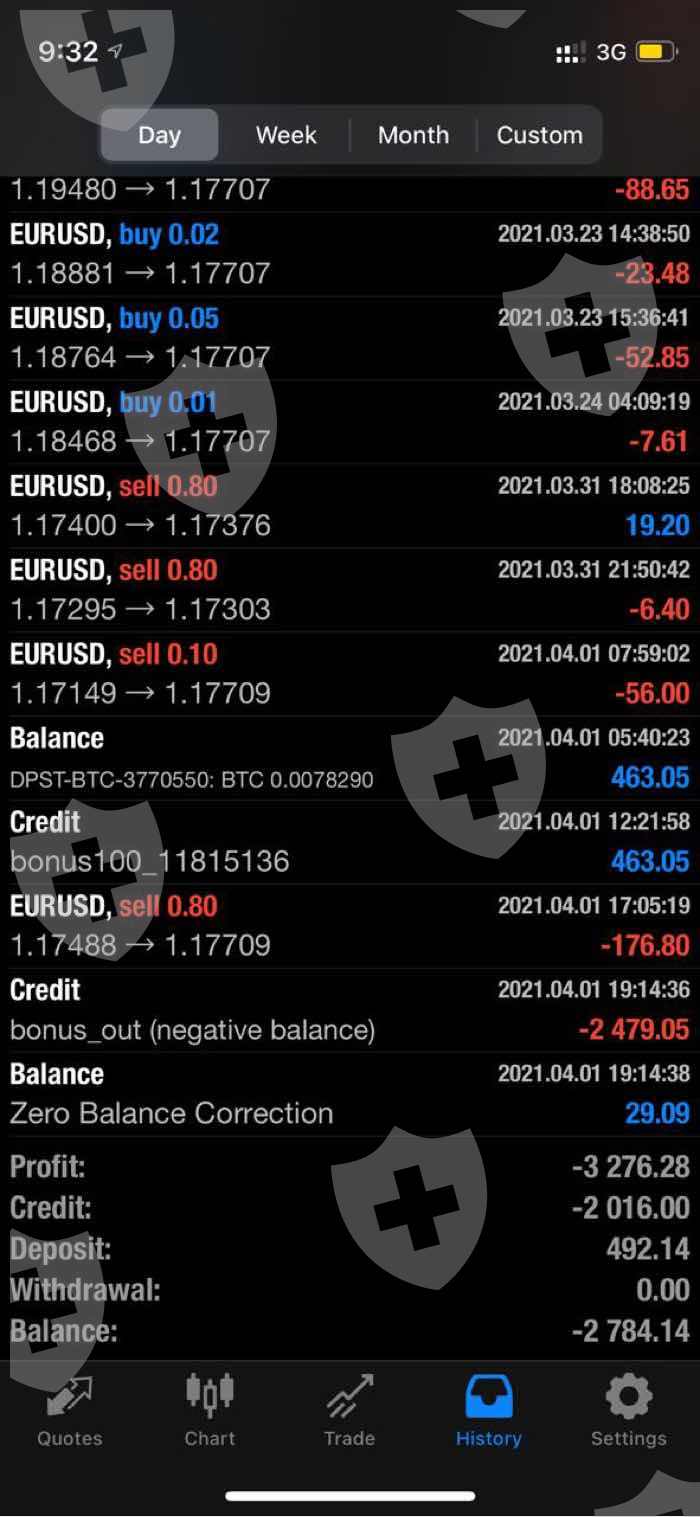This screenshot has width=700, height=1517.
Task: Open the Quotes tab
Action: 69,1412
